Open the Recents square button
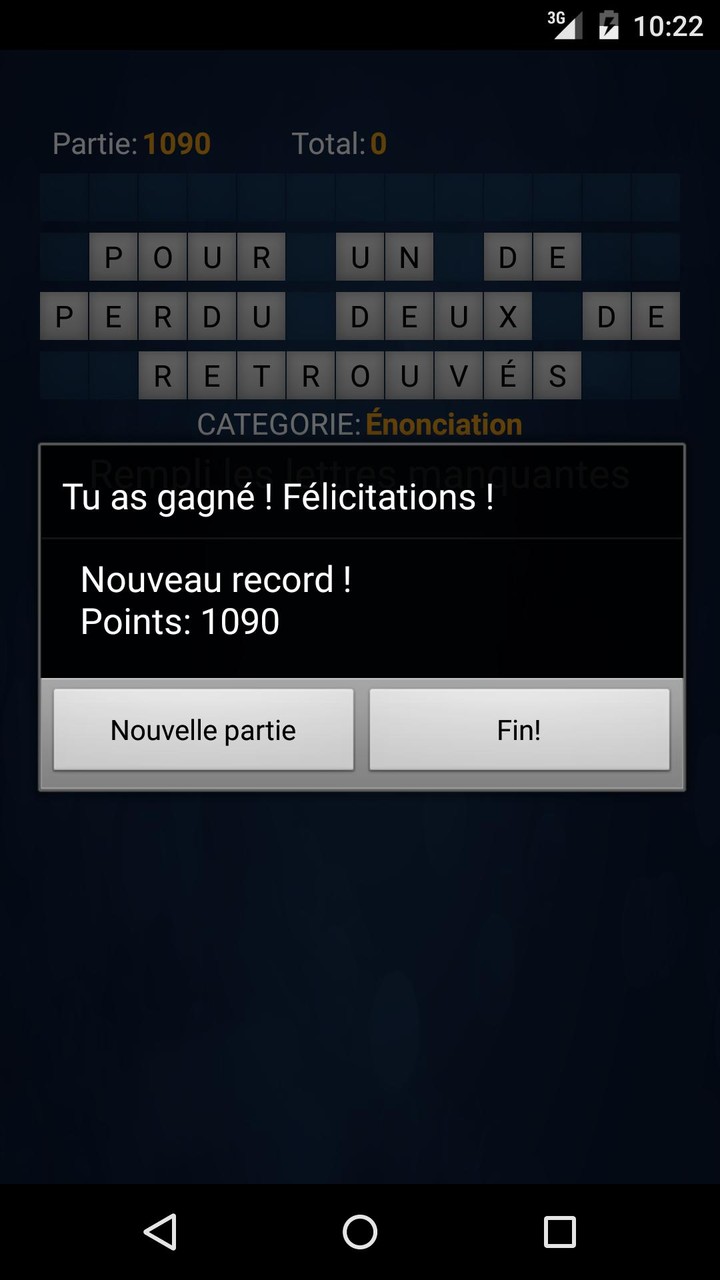720x1280 pixels. coord(560,1231)
